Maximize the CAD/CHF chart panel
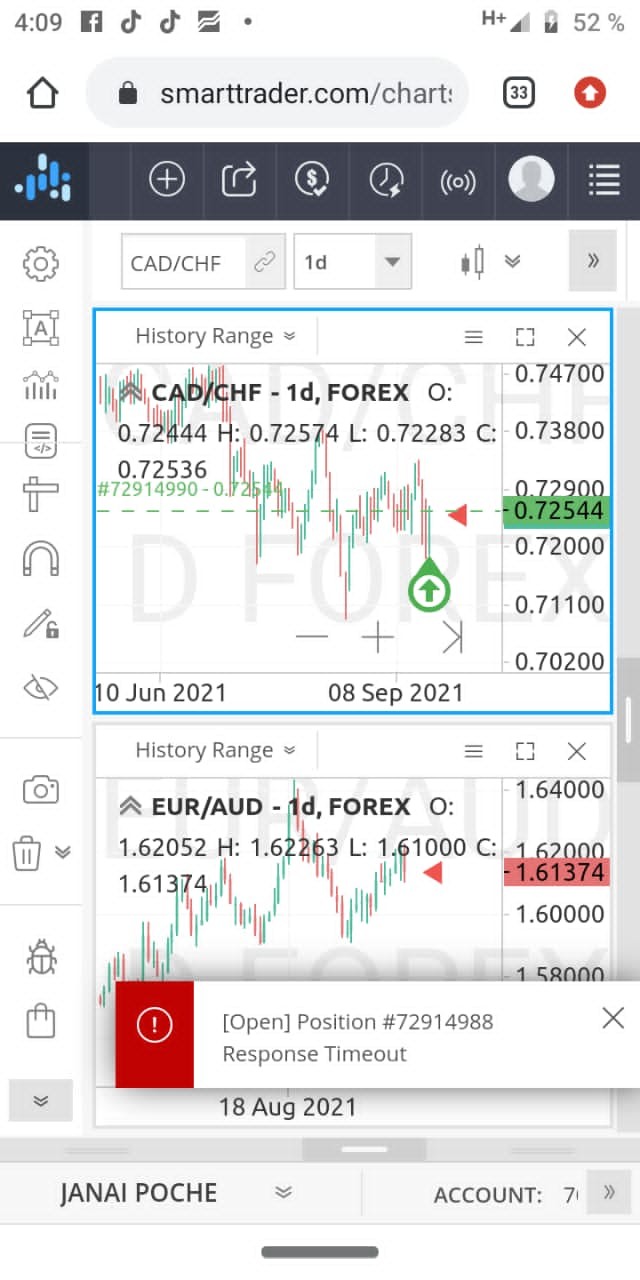Image resolution: width=640 pixels, height=1280 pixels. pos(525,337)
